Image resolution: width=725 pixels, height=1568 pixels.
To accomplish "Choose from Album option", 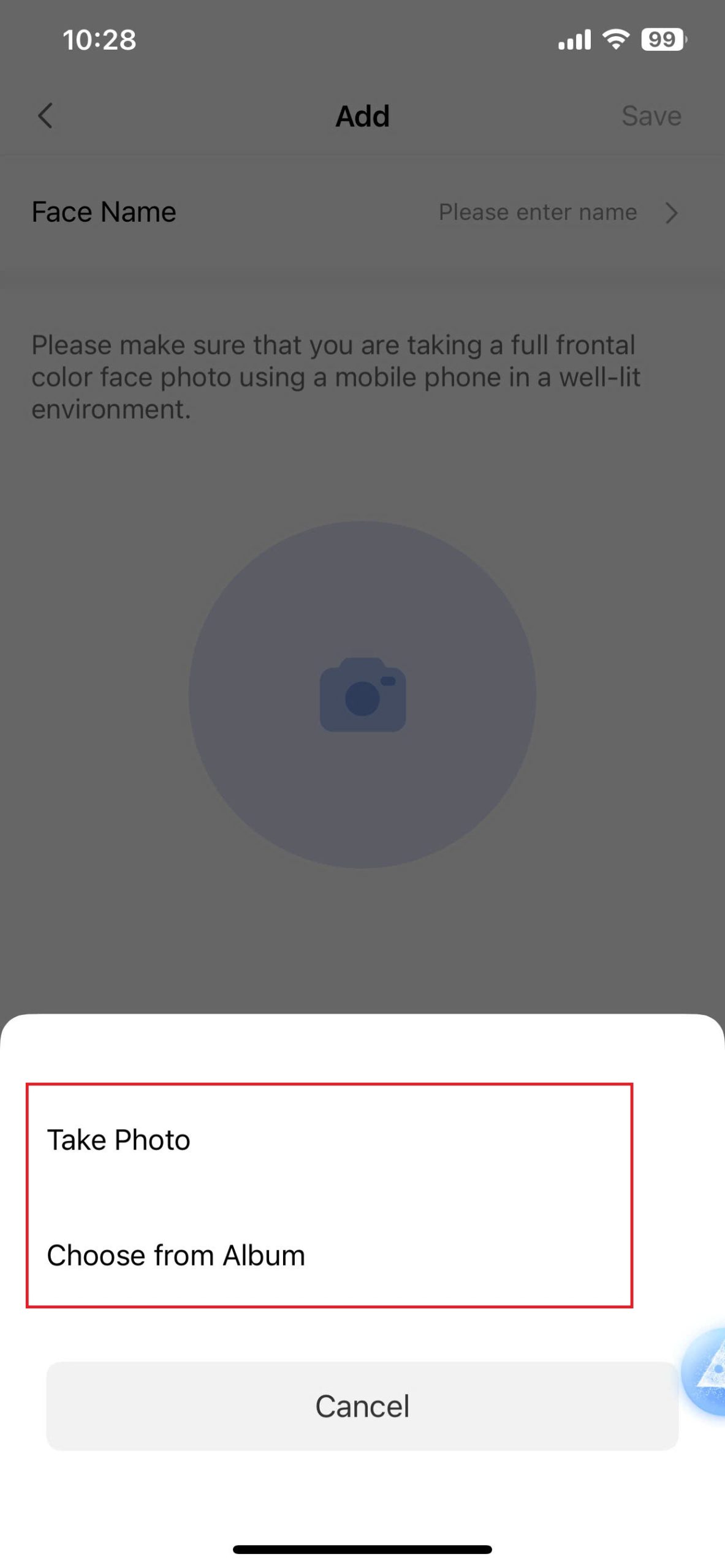I will pos(176,1256).
